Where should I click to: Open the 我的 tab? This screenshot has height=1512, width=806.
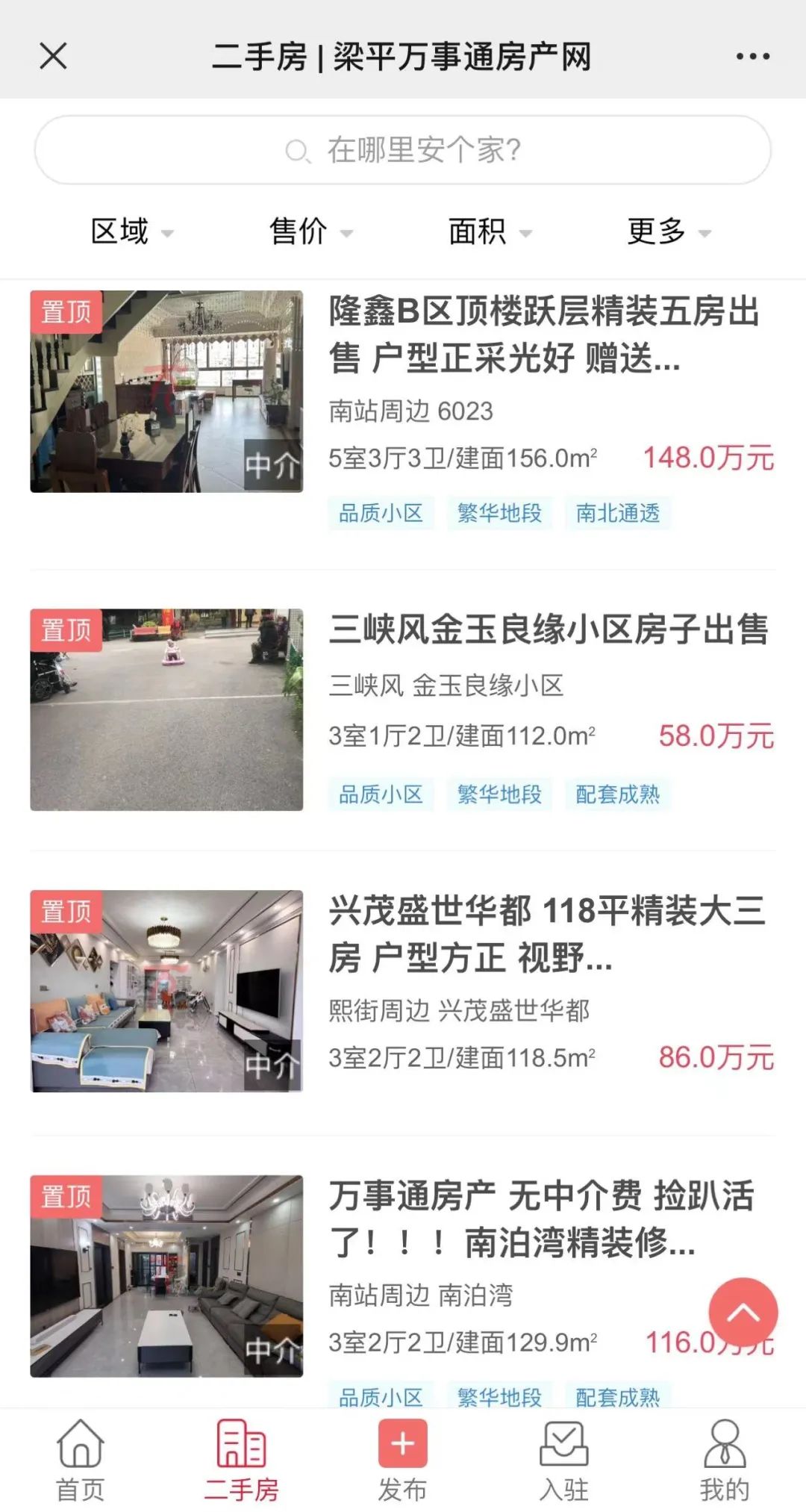725,1460
